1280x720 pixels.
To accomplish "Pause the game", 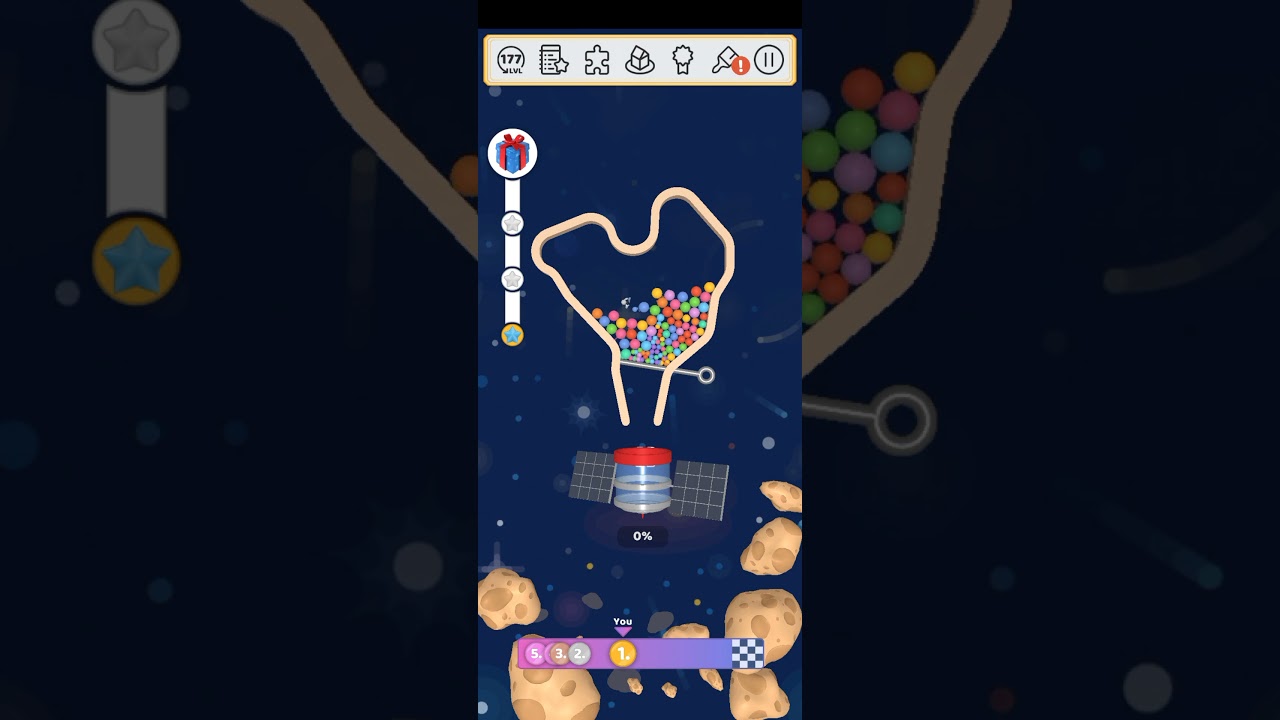I will click(769, 60).
